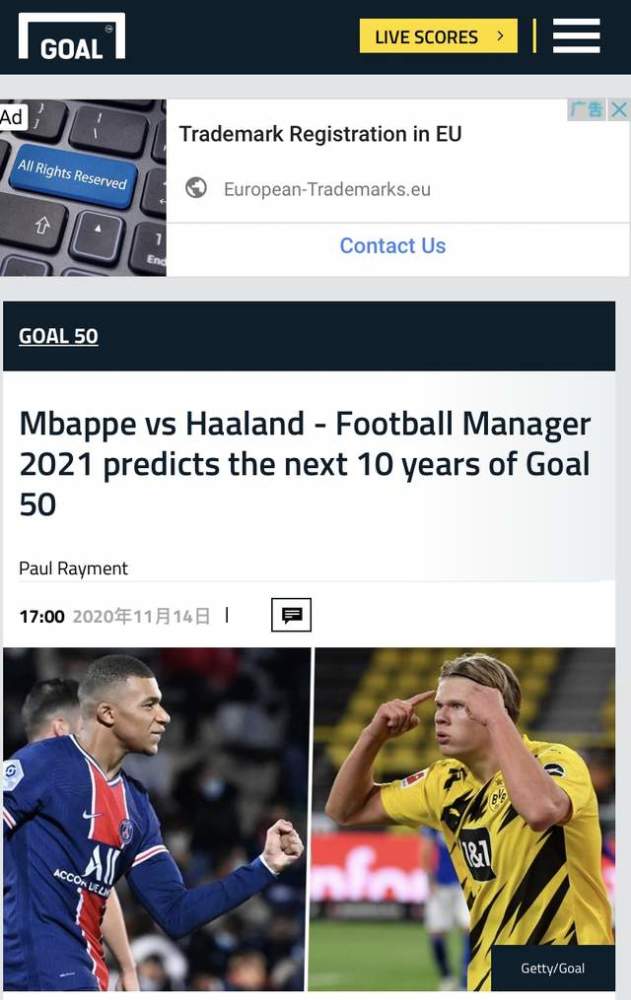Go to the Goal homepage logo
The height and width of the screenshot is (1000, 631).
[72, 37]
